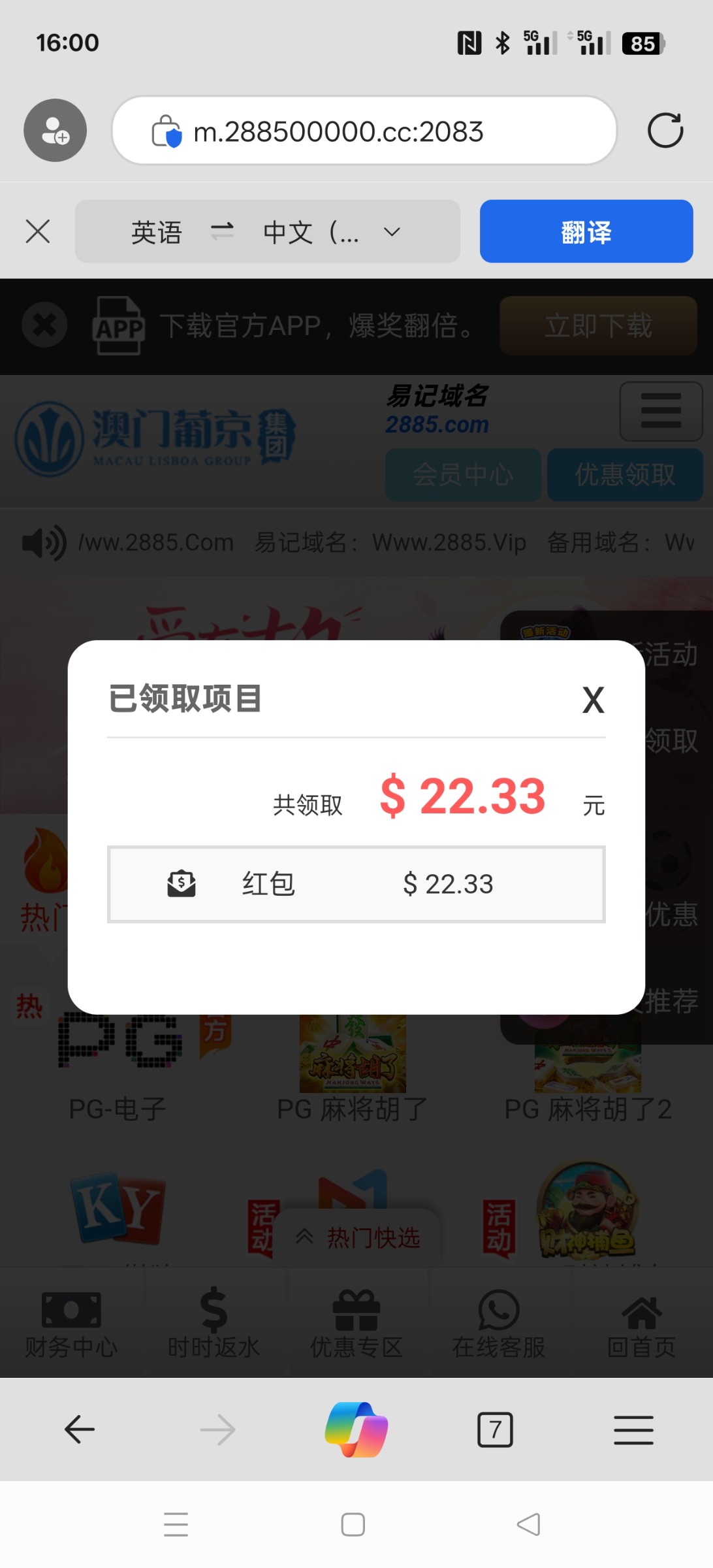Tap the blue 翻译 button
Viewport: 713px width, 1568px height.
tap(586, 231)
